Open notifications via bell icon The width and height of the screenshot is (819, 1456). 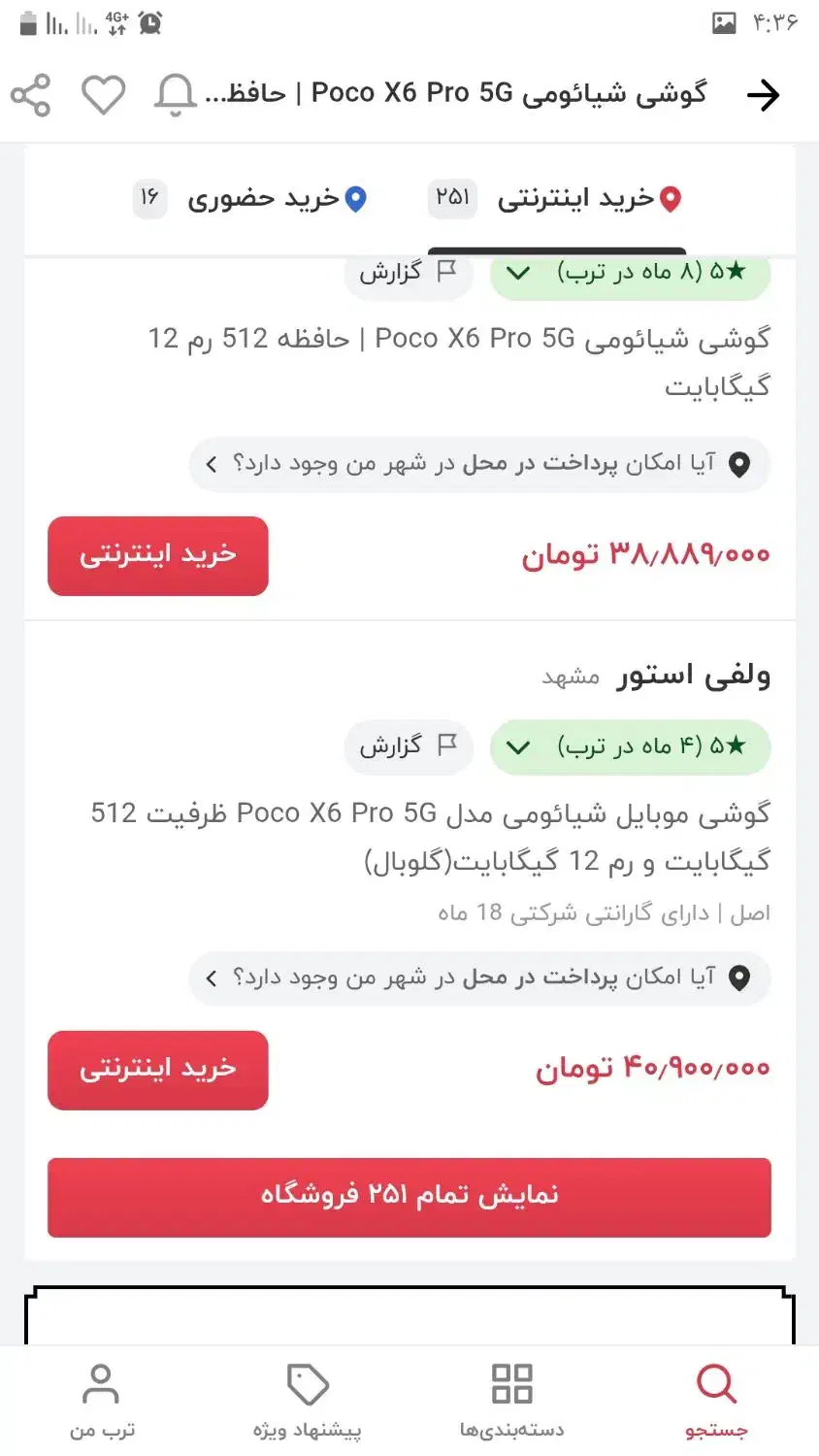click(173, 94)
